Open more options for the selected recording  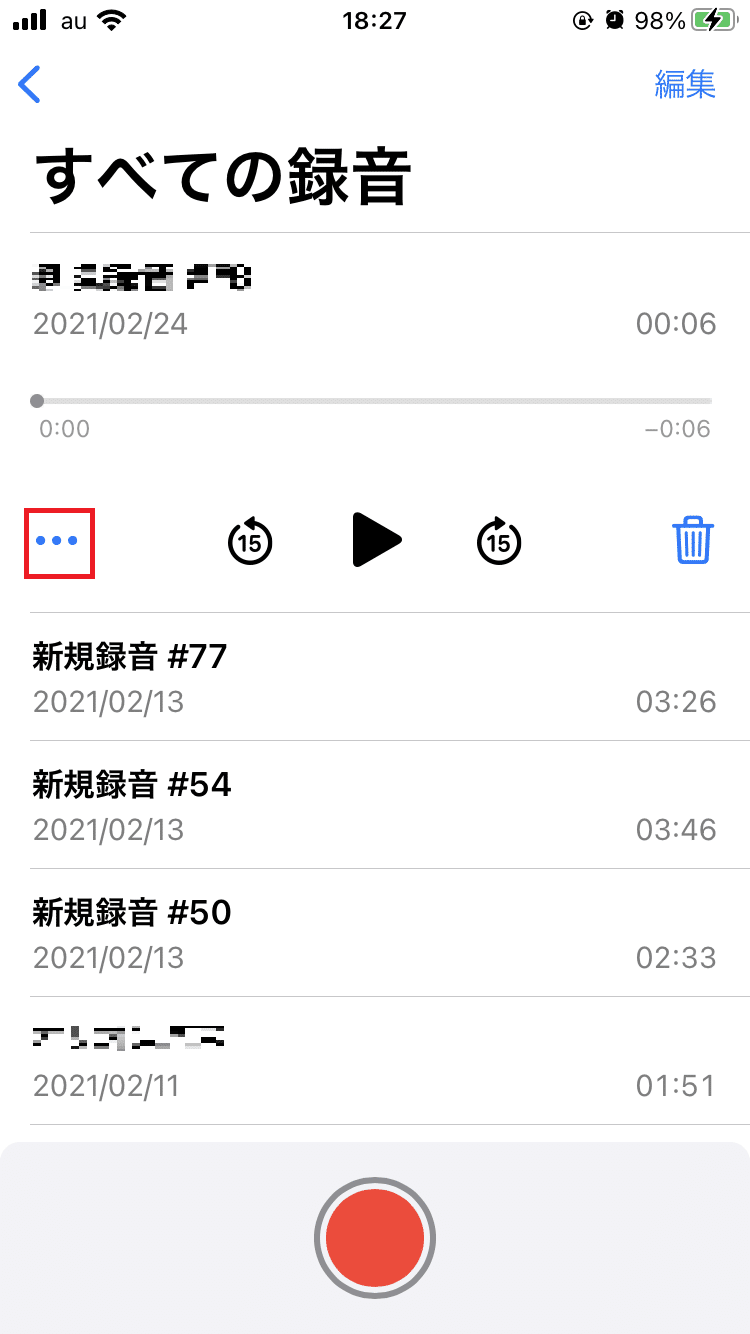click(58, 541)
